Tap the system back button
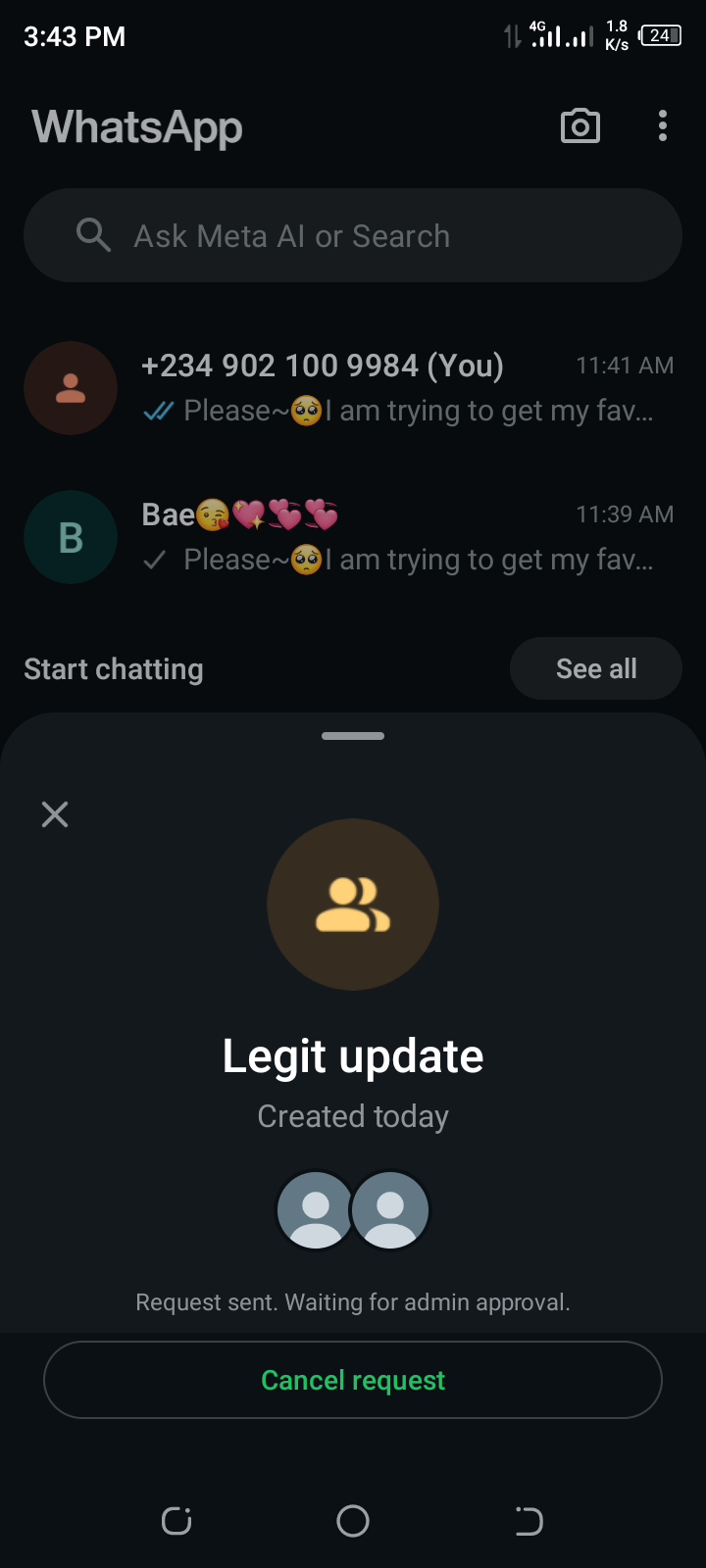 [x=529, y=1521]
